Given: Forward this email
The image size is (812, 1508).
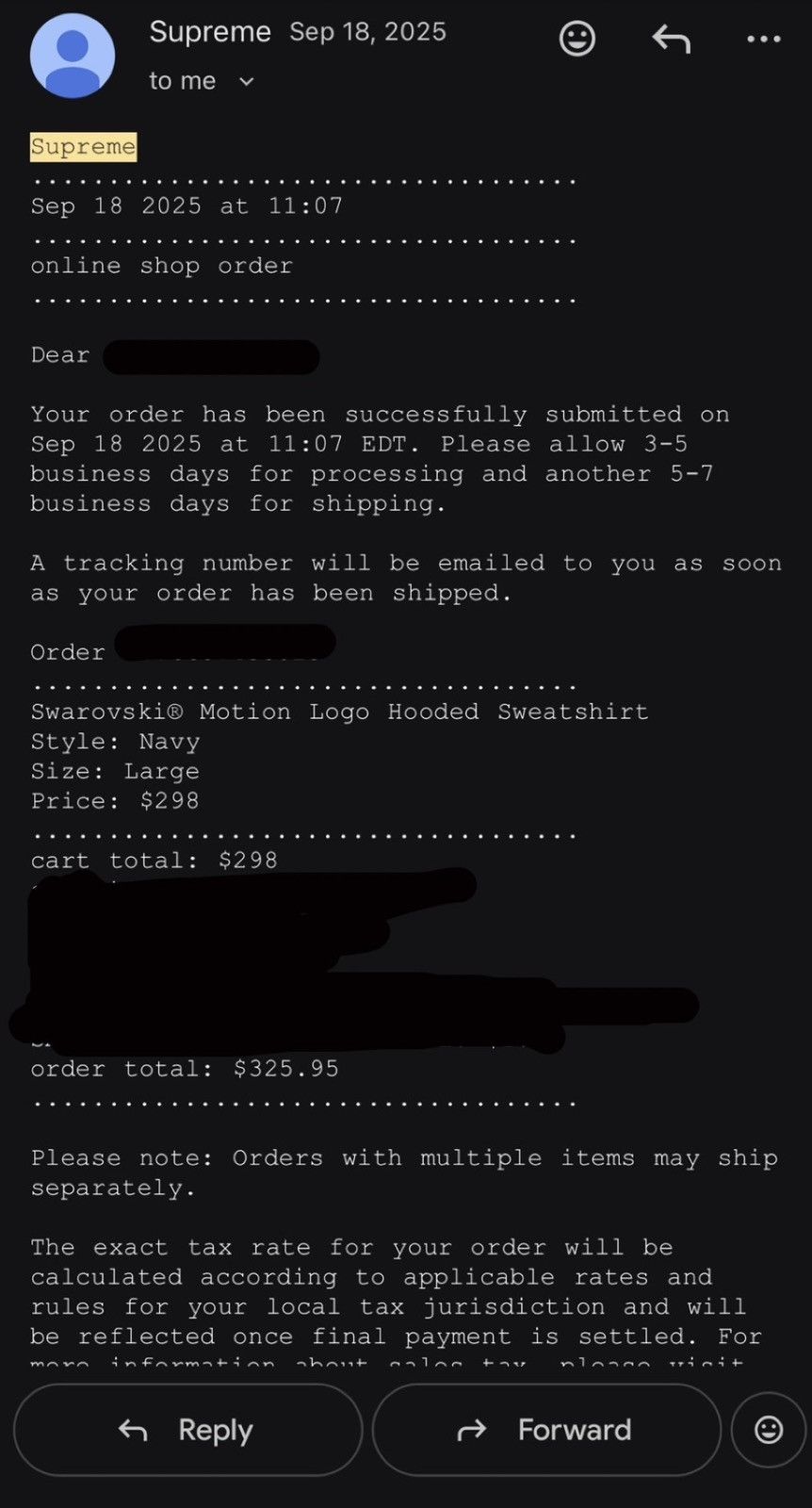Looking at the screenshot, I should [x=546, y=1430].
